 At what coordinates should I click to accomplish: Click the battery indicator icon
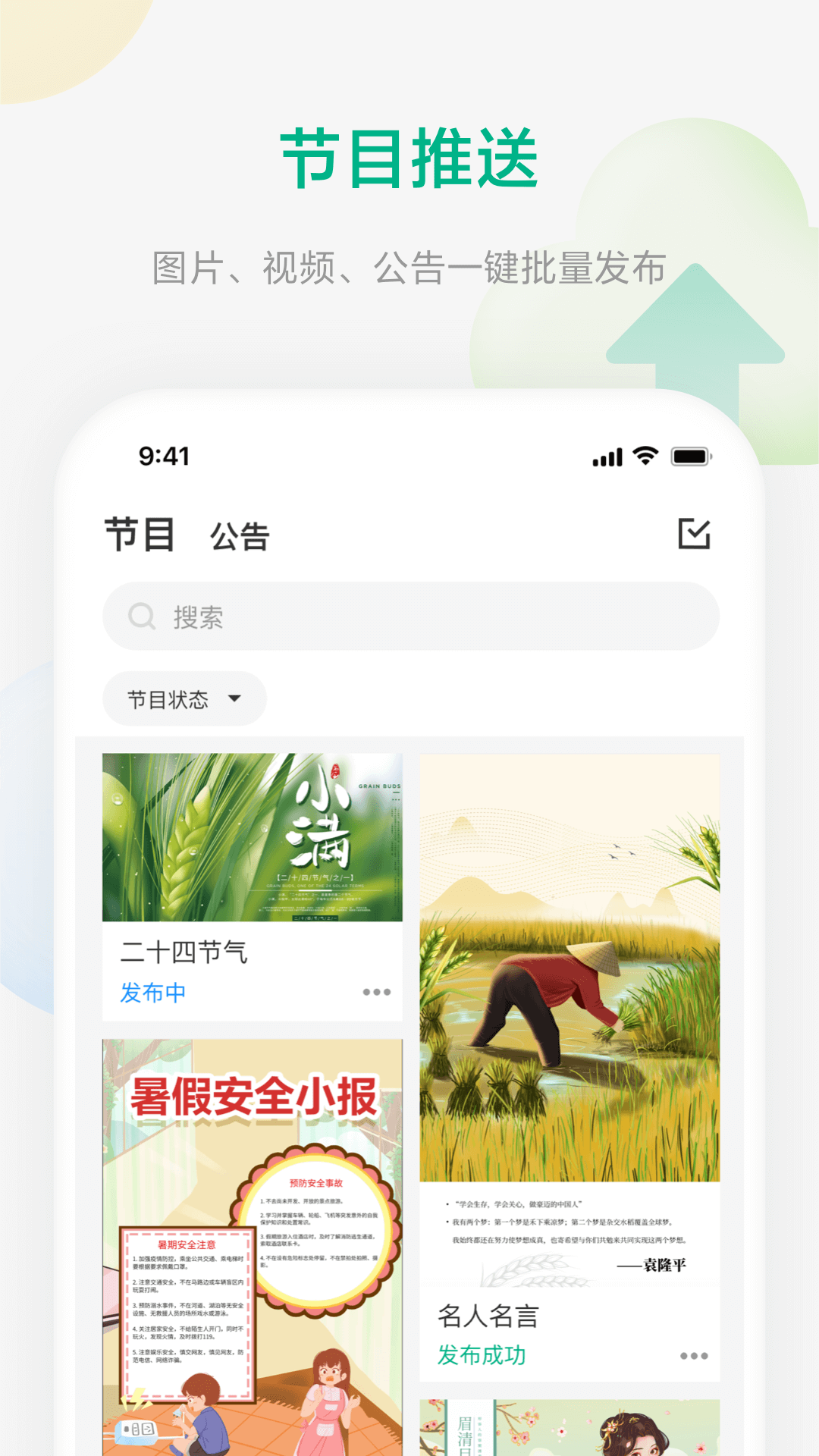[x=689, y=456]
